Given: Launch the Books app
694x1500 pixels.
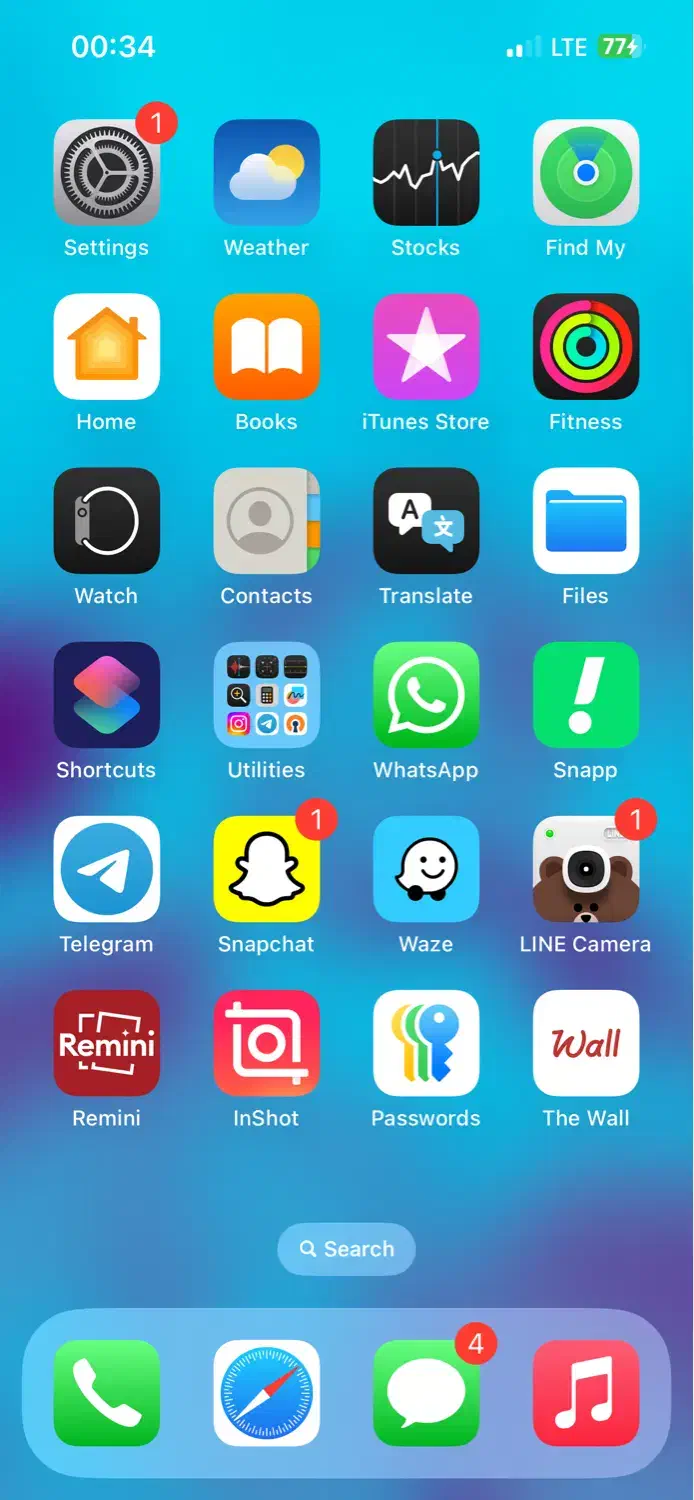Looking at the screenshot, I should click(x=266, y=347).
